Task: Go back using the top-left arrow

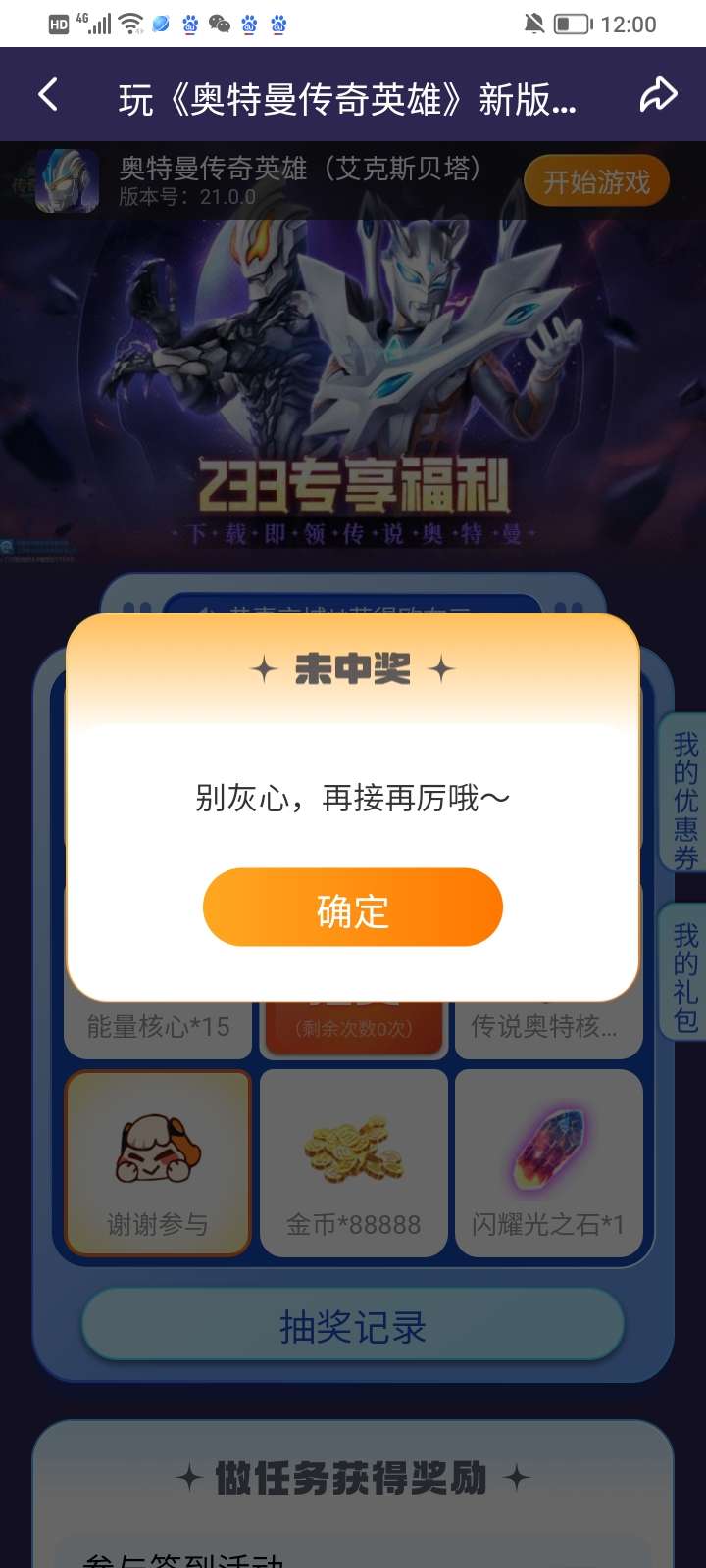Action: [48, 95]
